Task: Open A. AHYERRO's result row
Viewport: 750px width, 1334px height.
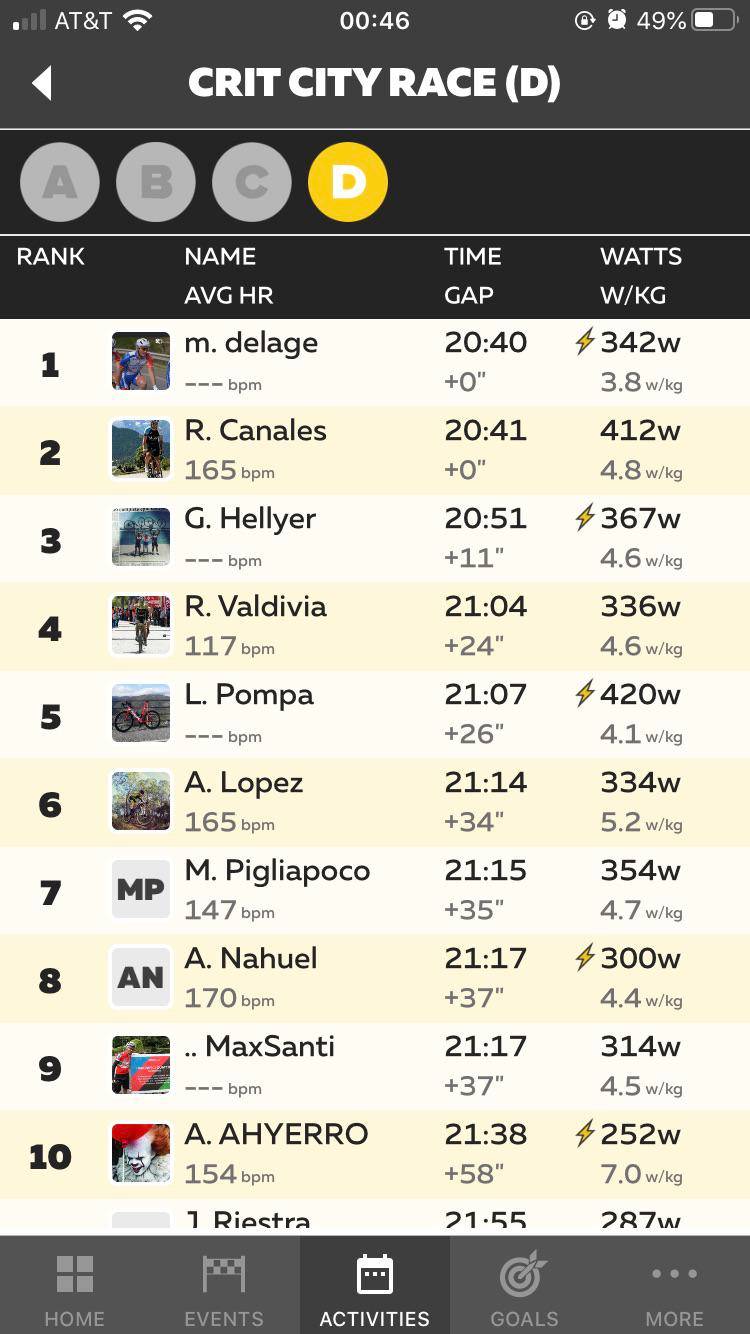Action: (375, 1154)
